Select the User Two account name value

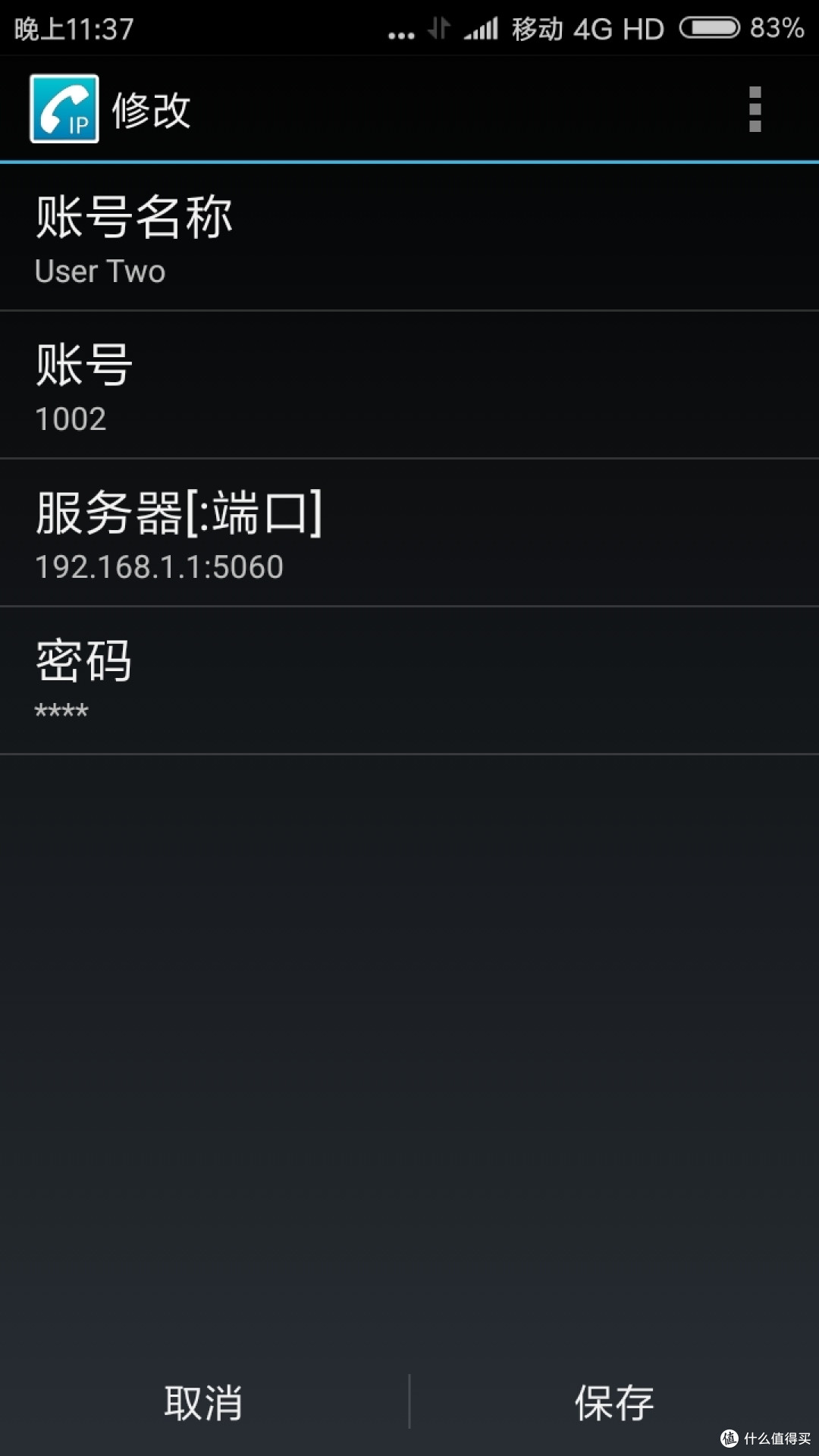tap(99, 271)
